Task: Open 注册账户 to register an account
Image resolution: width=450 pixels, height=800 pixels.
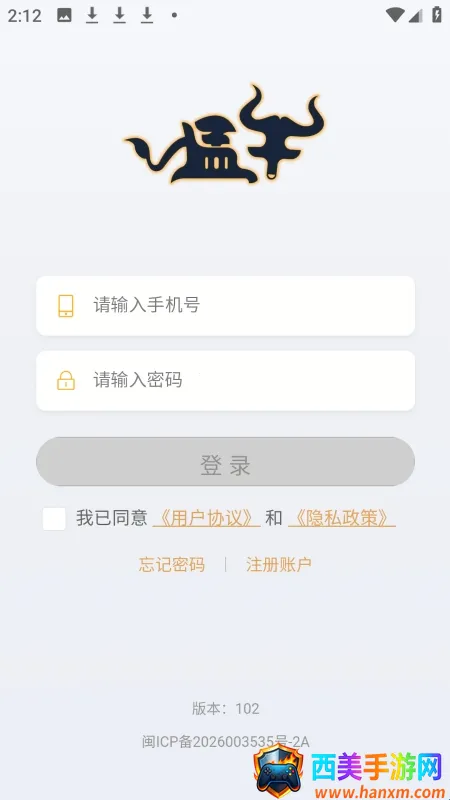Action: (x=279, y=565)
